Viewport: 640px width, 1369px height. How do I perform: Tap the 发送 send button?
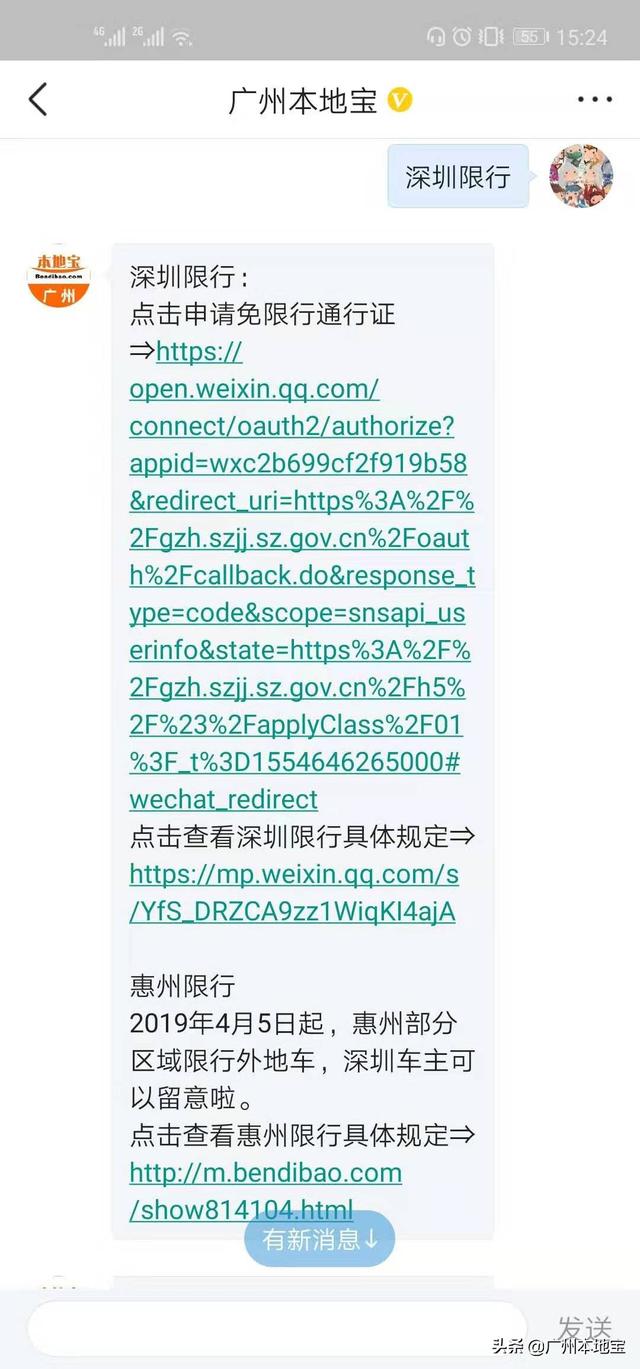pyautogui.click(x=584, y=1326)
